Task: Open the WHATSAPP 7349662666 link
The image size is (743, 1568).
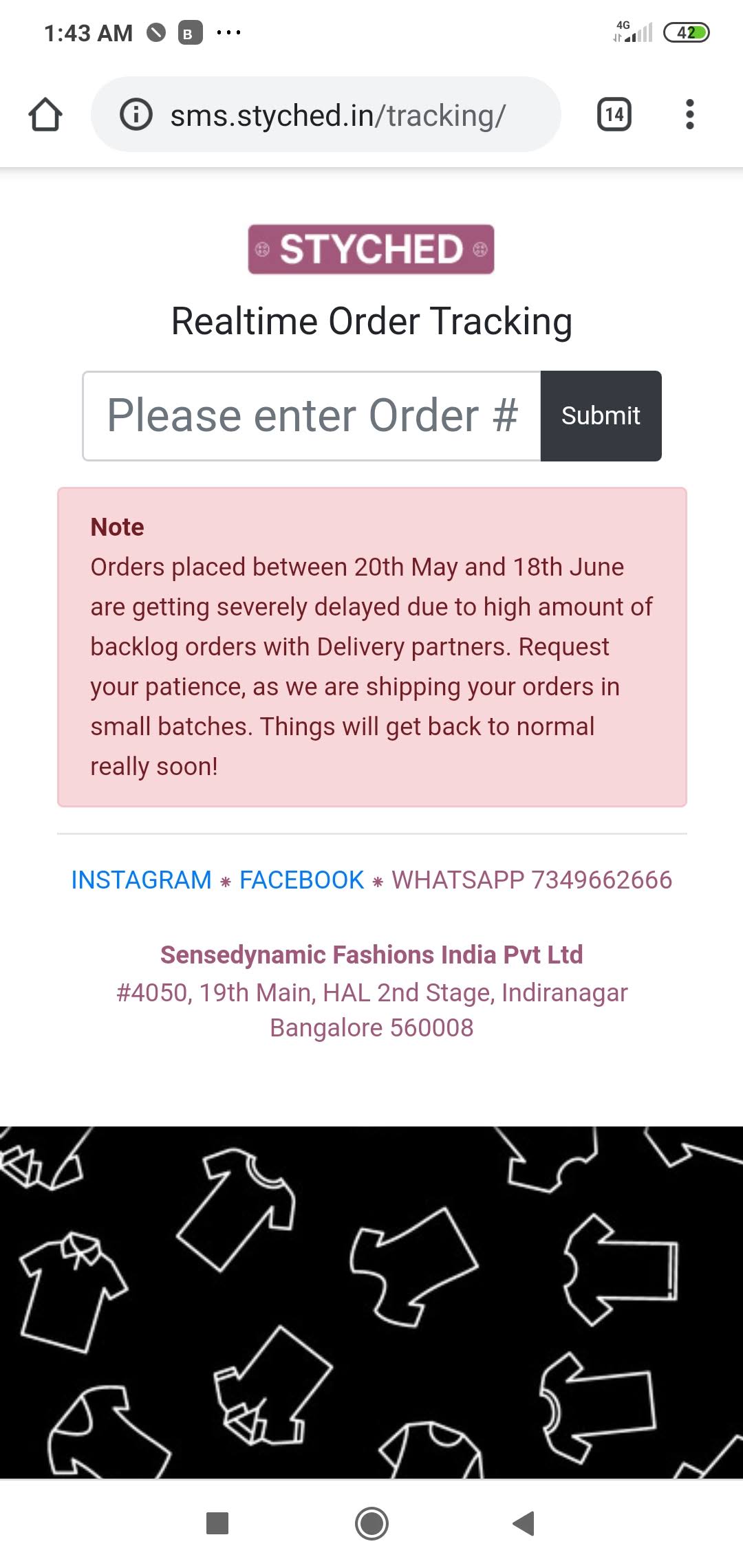Action: click(532, 880)
